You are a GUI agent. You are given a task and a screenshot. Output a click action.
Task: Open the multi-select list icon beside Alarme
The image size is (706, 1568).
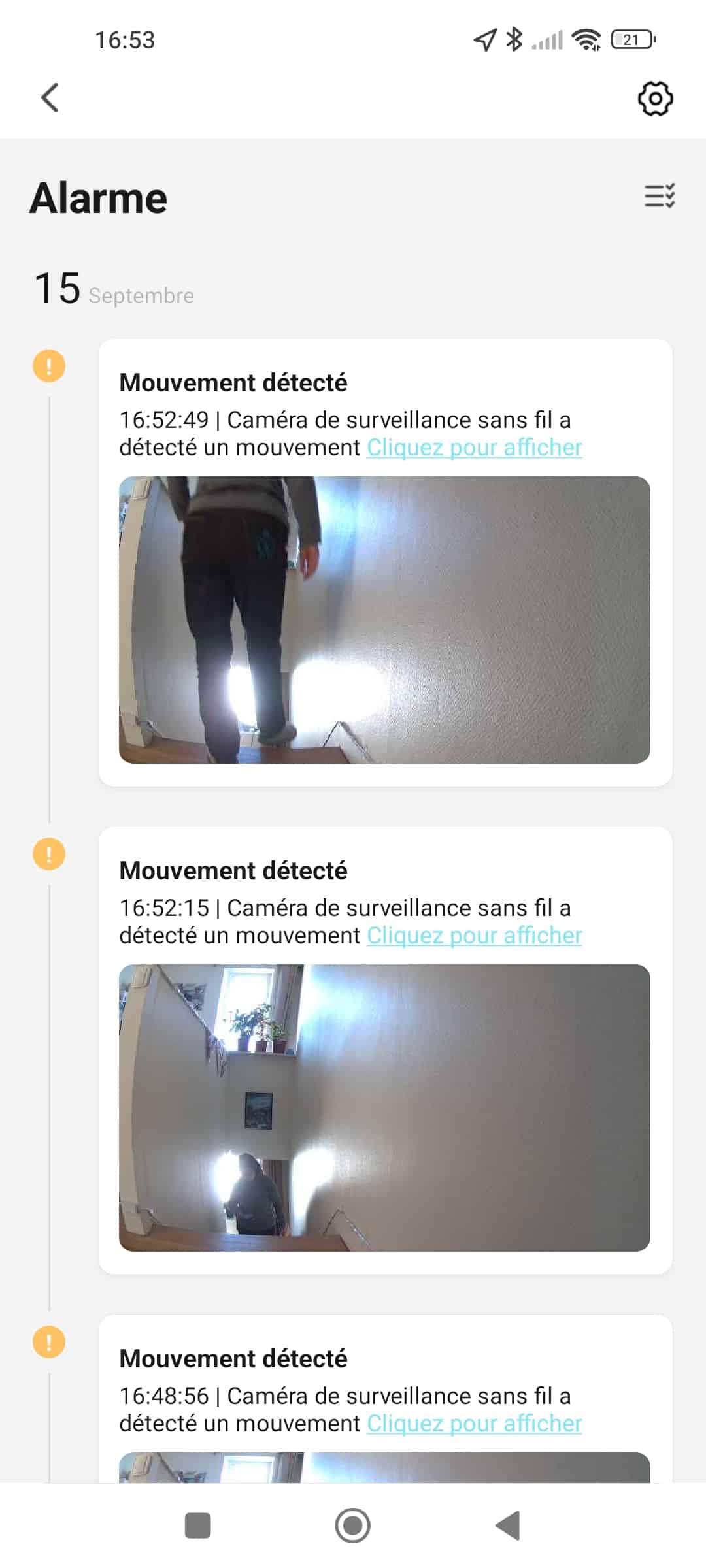659,196
